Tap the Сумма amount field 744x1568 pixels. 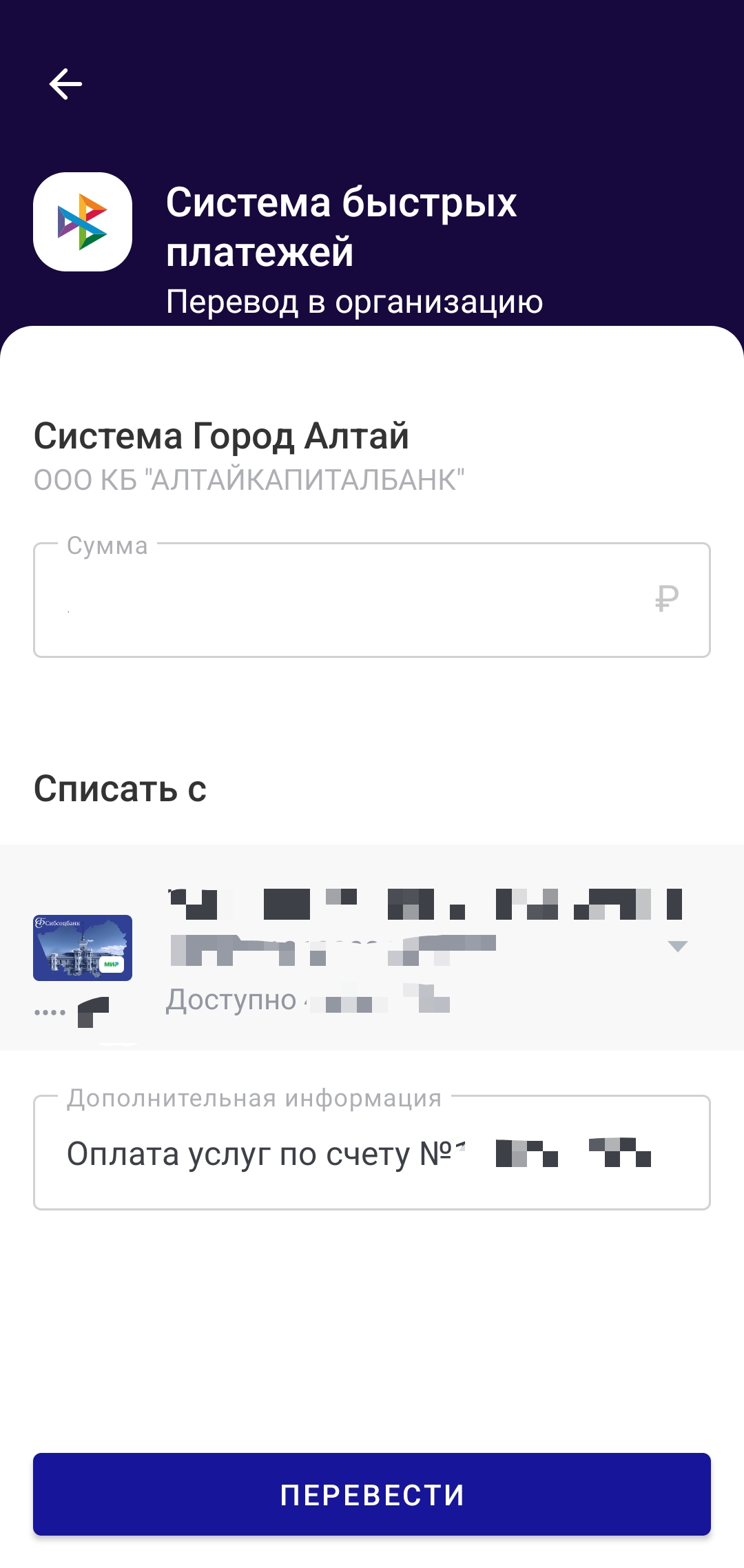372,599
